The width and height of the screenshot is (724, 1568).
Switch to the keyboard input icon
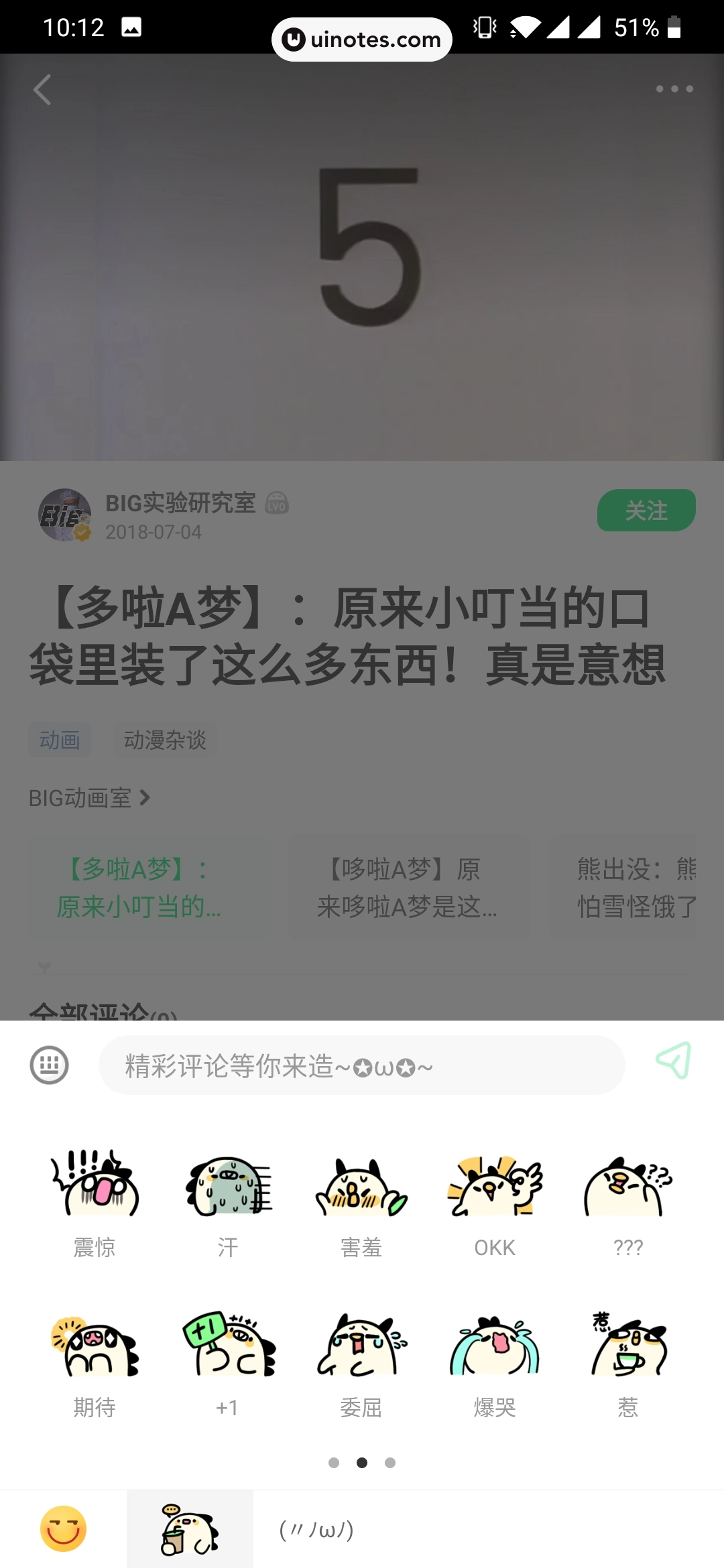pos(49,1065)
